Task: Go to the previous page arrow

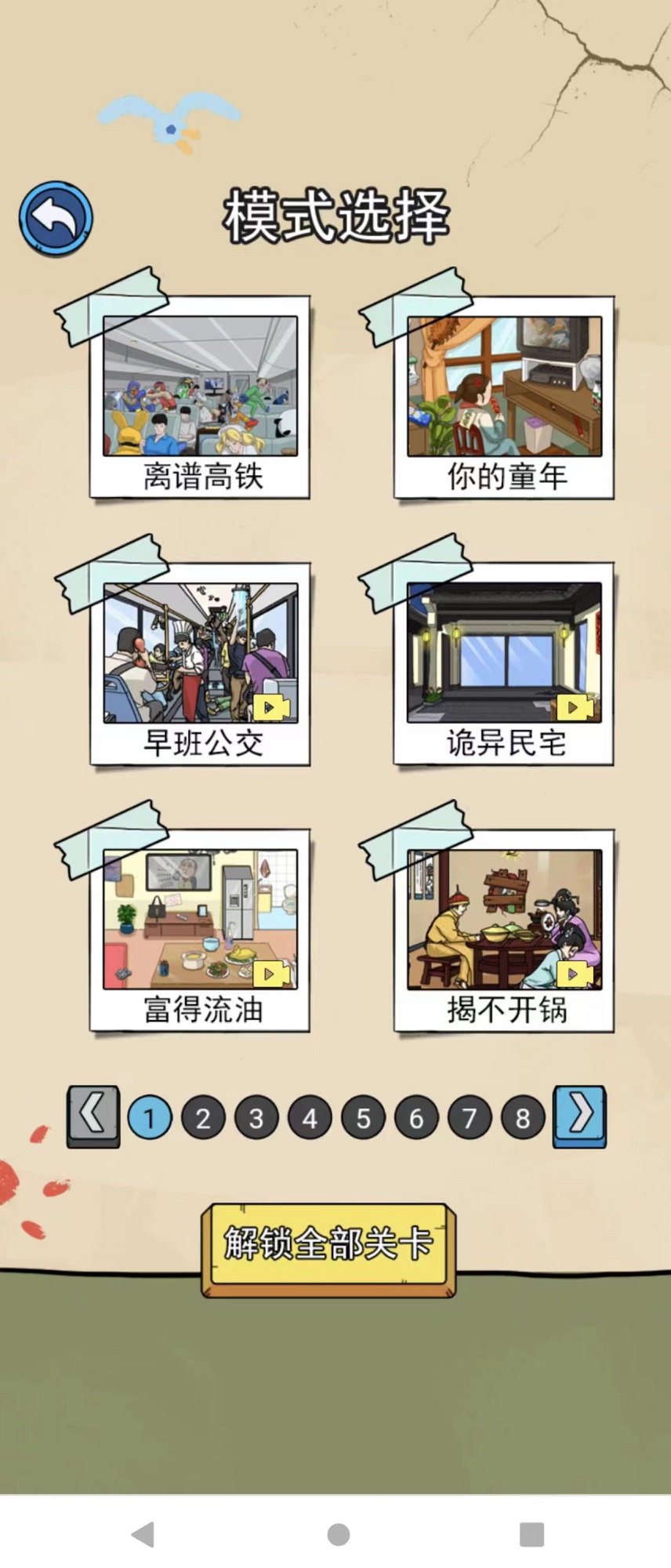Action: pos(93,1116)
